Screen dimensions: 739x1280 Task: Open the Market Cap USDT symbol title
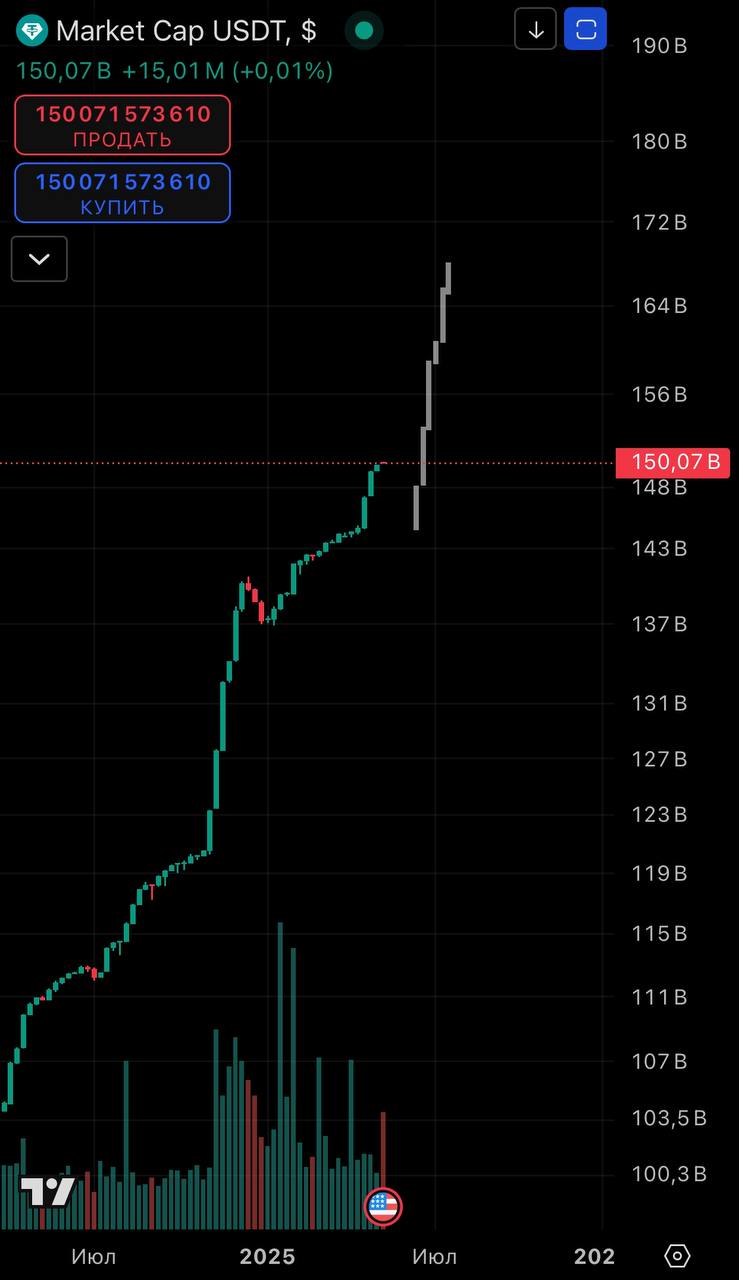click(x=186, y=31)
